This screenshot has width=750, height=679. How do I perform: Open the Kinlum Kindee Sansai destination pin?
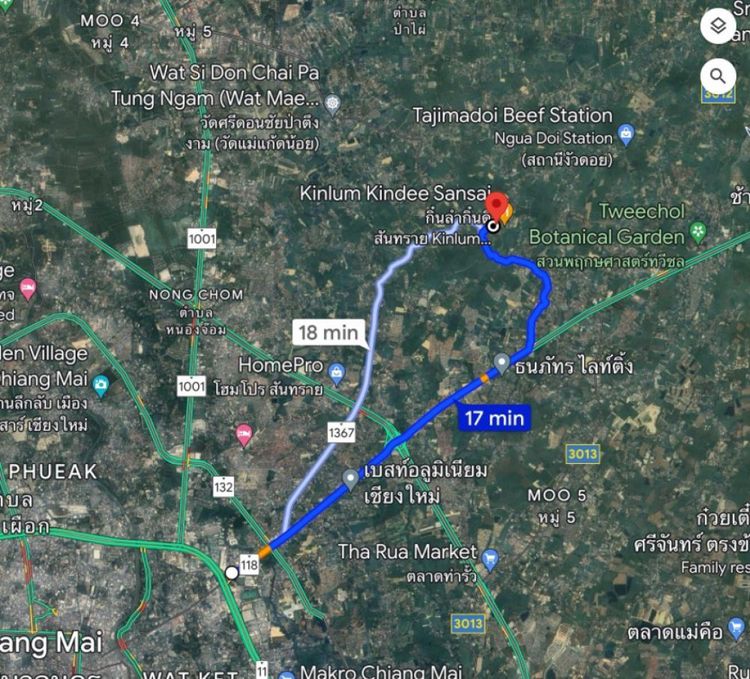pyautogui.click(x=497, y=207)
